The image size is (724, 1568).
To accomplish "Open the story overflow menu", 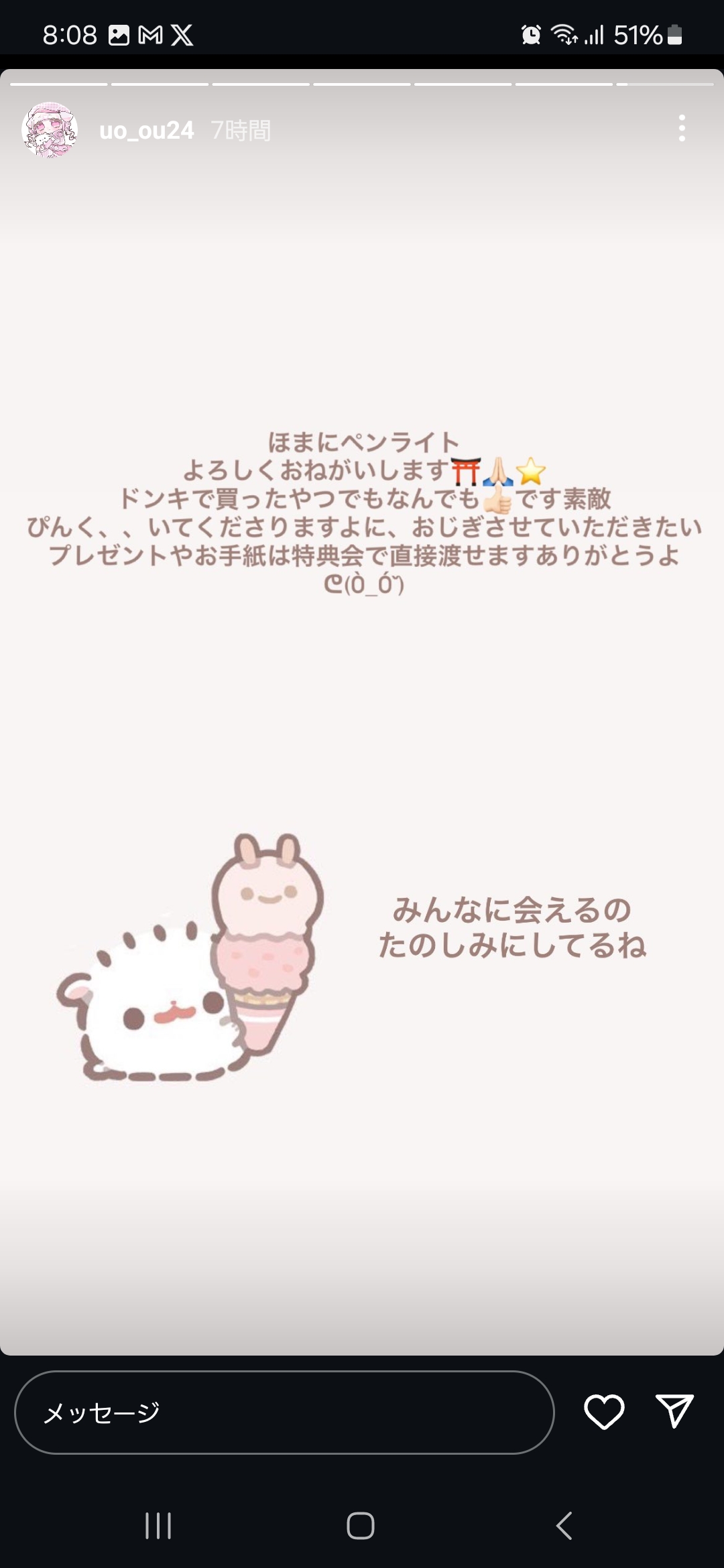I will [x=681, y=128].
